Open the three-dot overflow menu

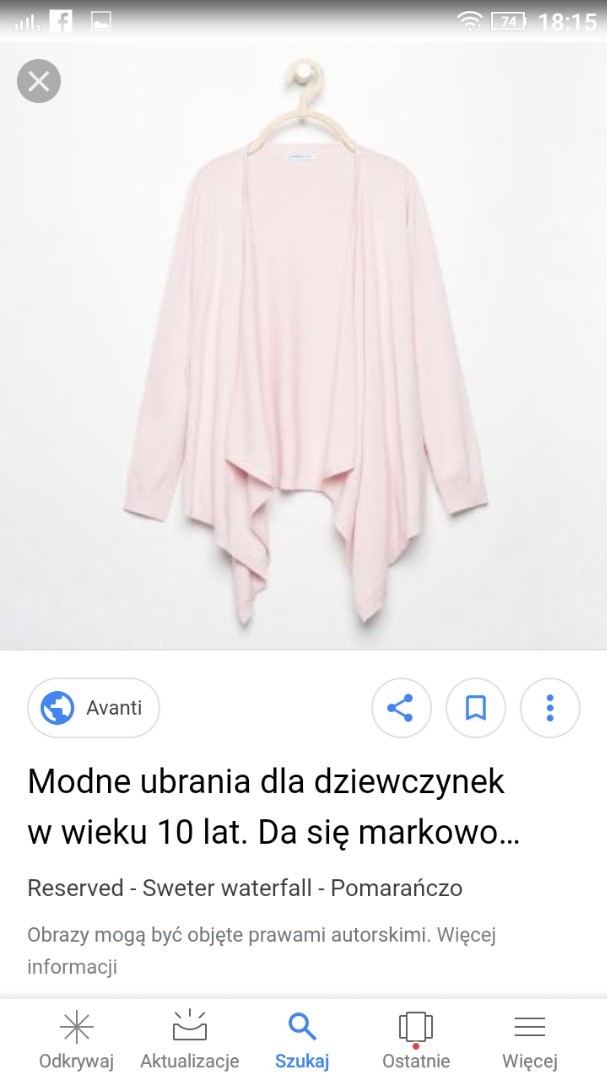coord(550,707)
